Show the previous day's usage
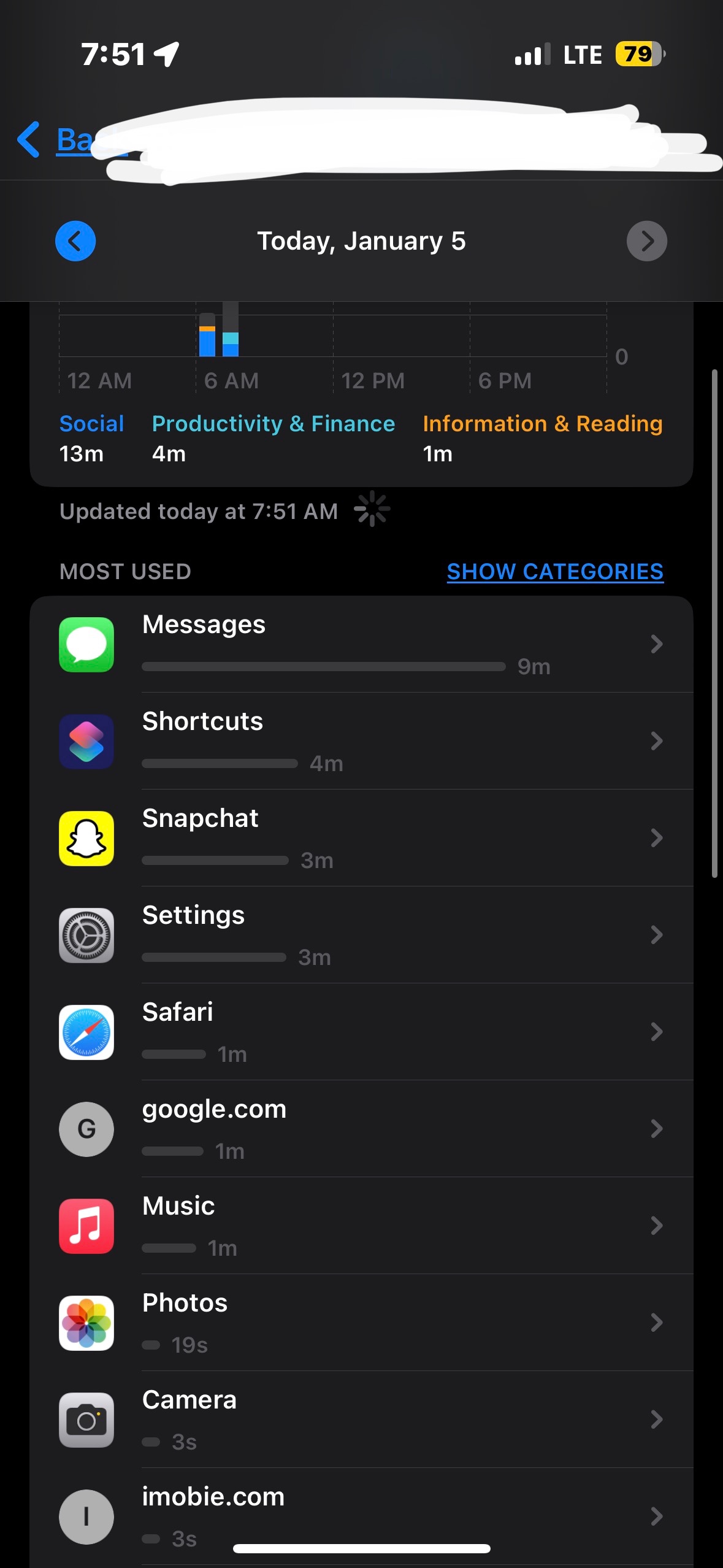The image size is (723, 1568). pos(75,241)
